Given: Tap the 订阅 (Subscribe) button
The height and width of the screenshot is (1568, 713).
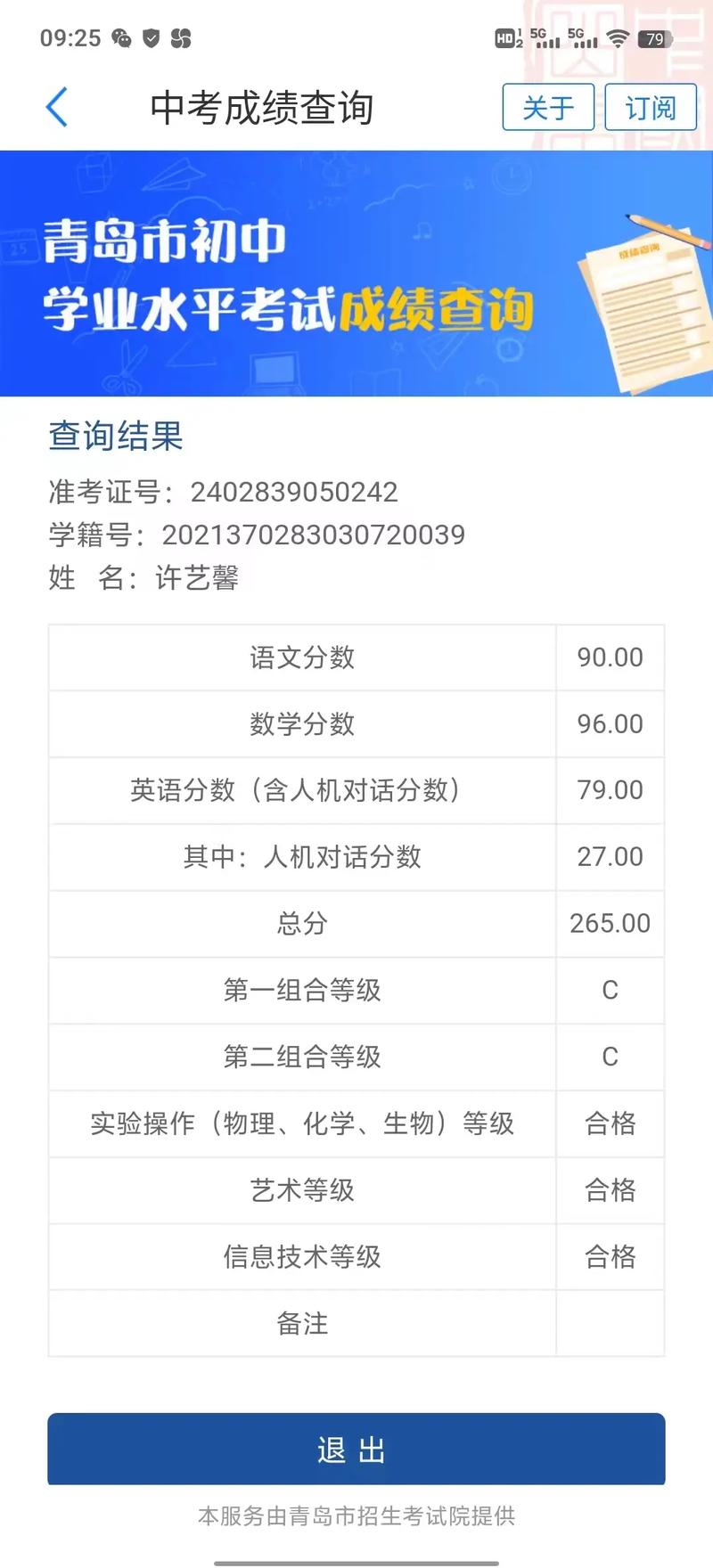Looking at the screenshot, I should [x=651, y=108].
